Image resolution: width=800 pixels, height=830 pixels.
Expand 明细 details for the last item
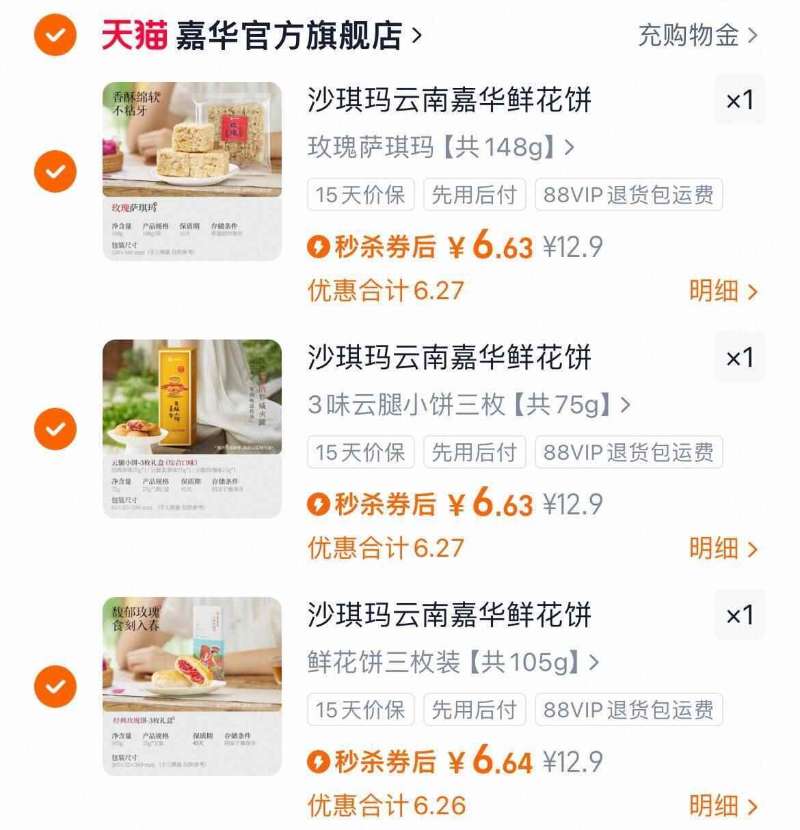(x=710, y=805)
